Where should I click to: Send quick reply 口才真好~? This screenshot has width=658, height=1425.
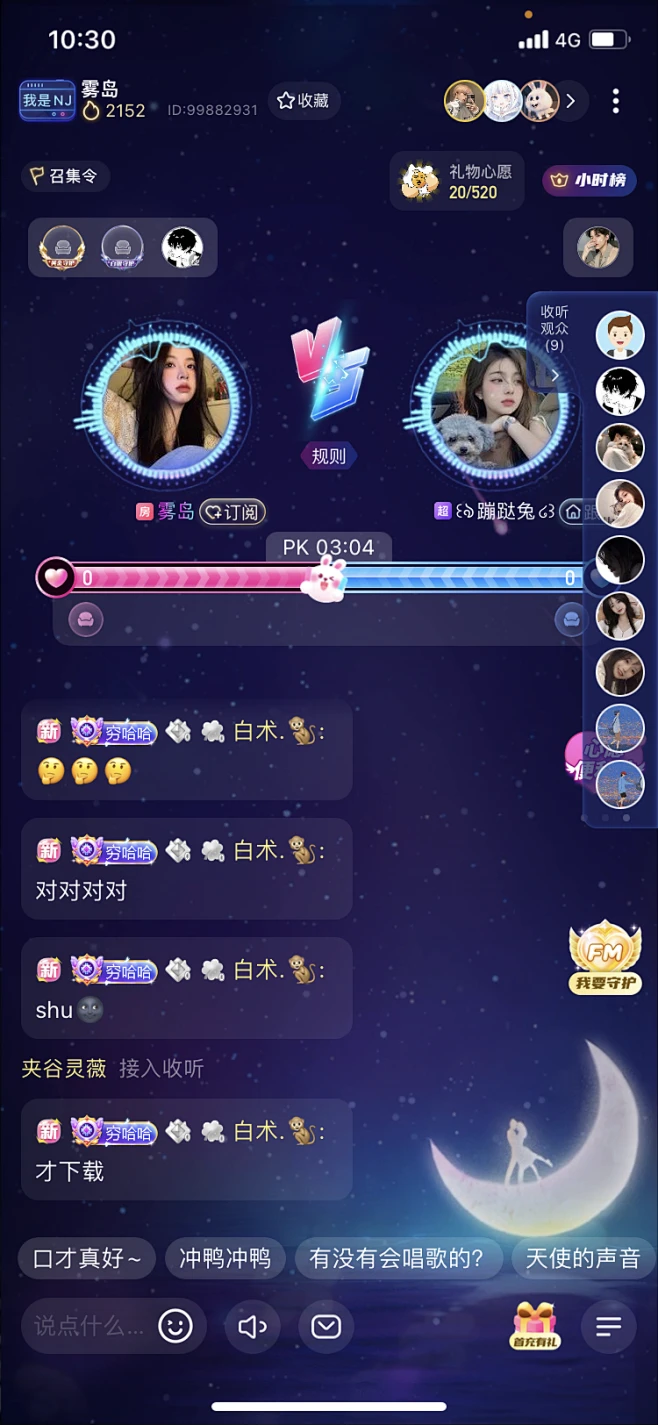click(x=87, y=1258)
